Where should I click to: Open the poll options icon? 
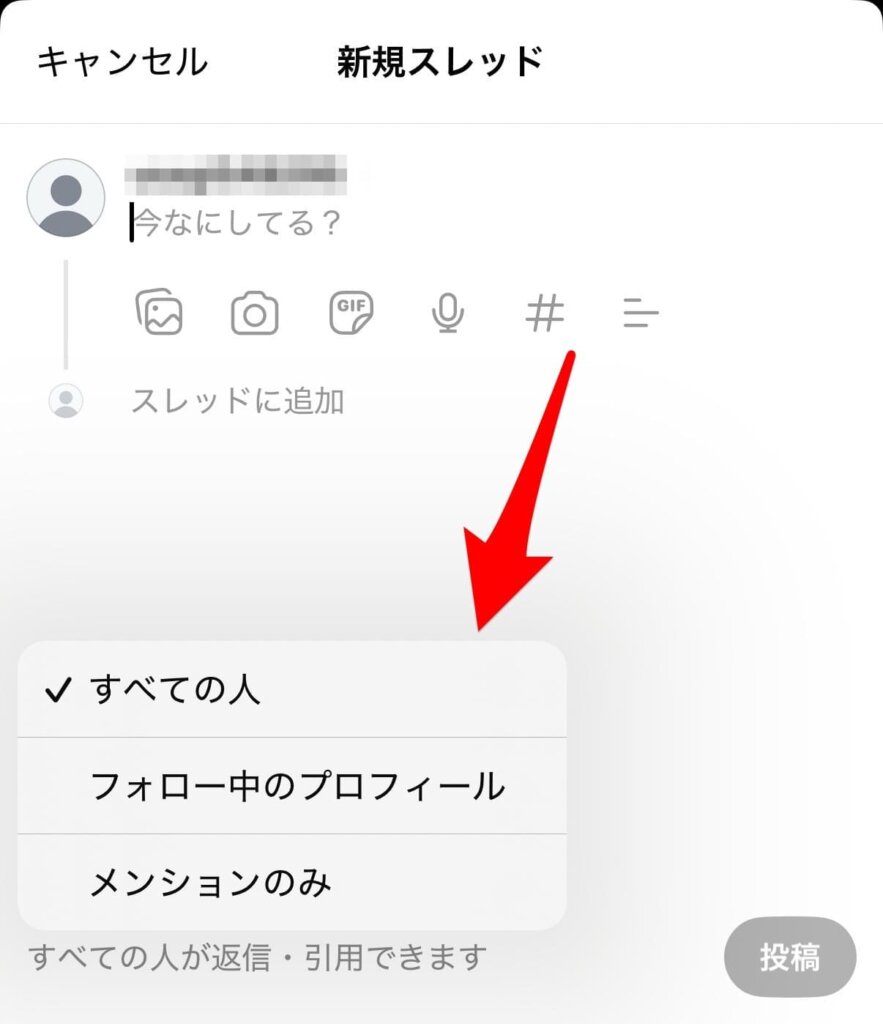(x=640, y=314)
